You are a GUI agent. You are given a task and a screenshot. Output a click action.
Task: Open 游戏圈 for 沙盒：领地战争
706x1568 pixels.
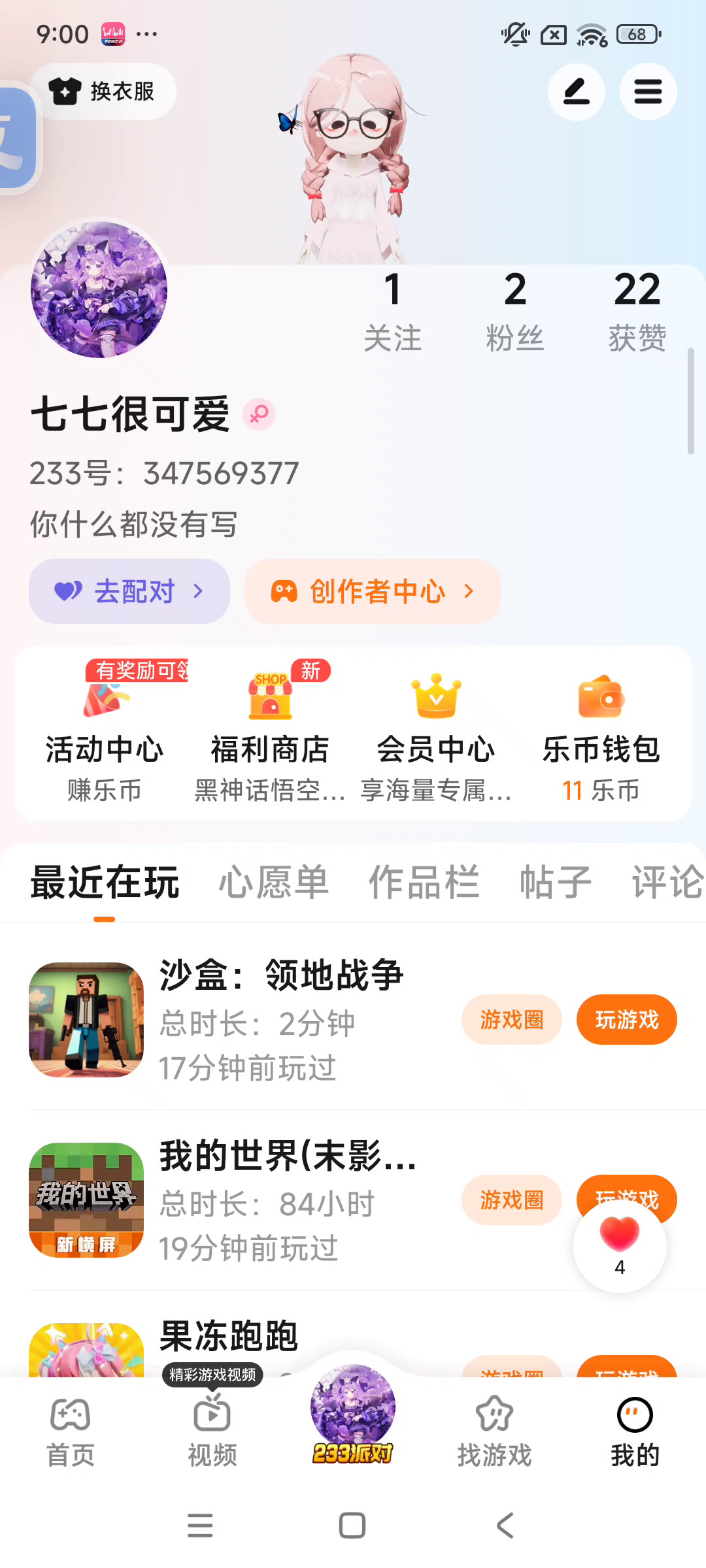[511, 1020]
